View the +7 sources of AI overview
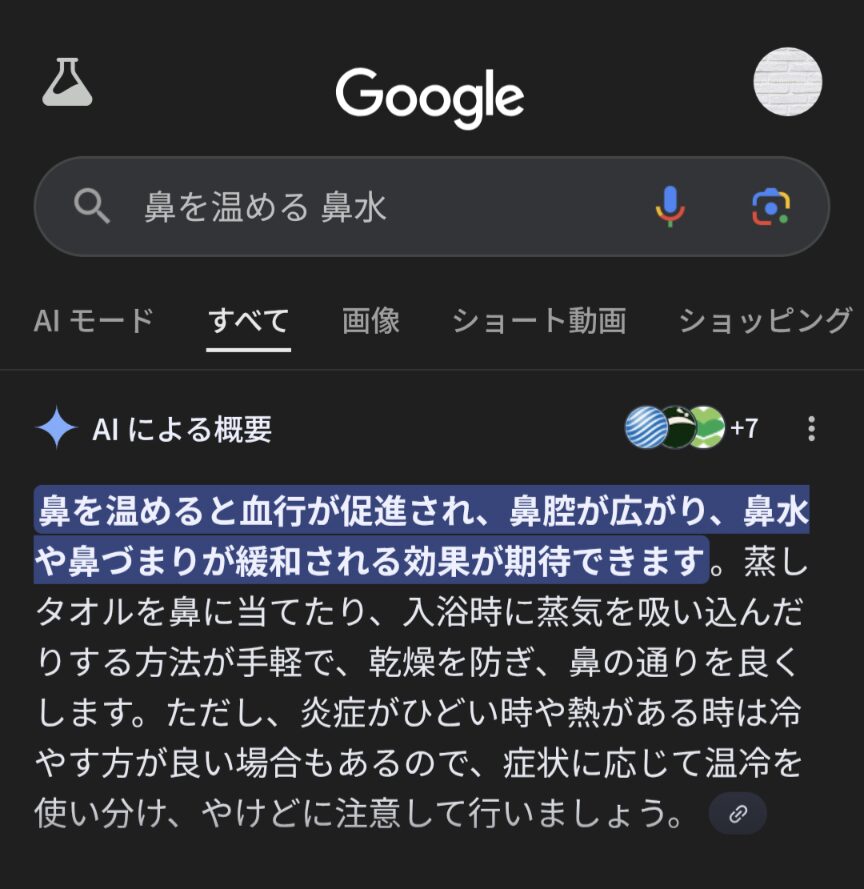864x889 pixels. coord(692,429)
